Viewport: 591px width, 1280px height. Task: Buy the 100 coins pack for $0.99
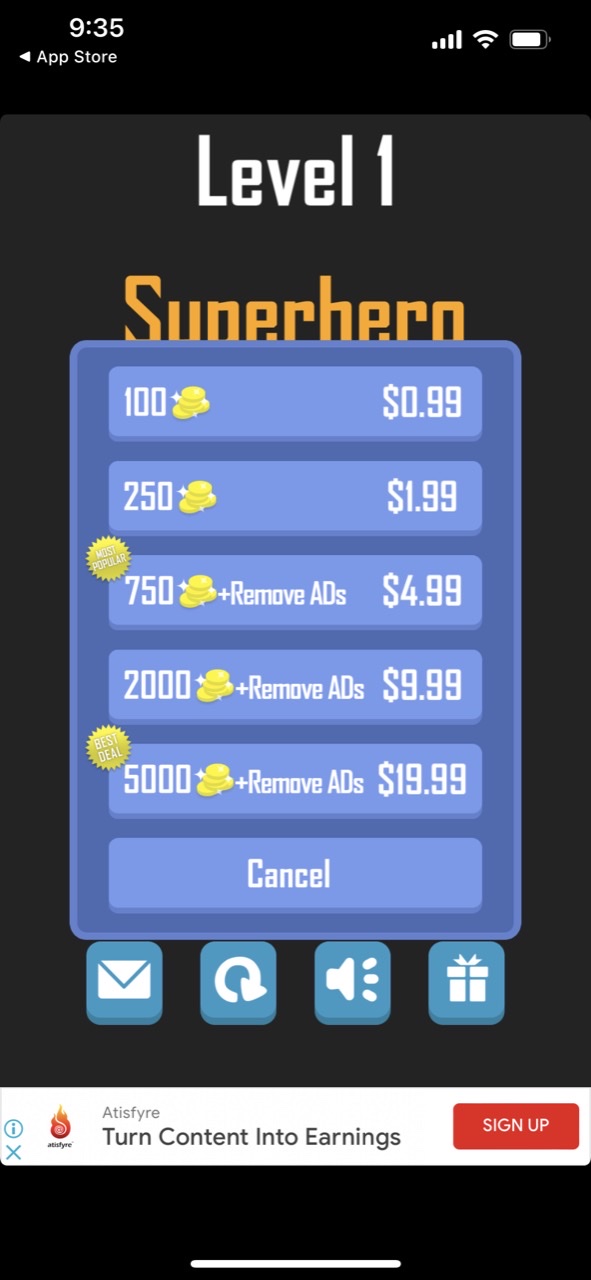point(295,403)
